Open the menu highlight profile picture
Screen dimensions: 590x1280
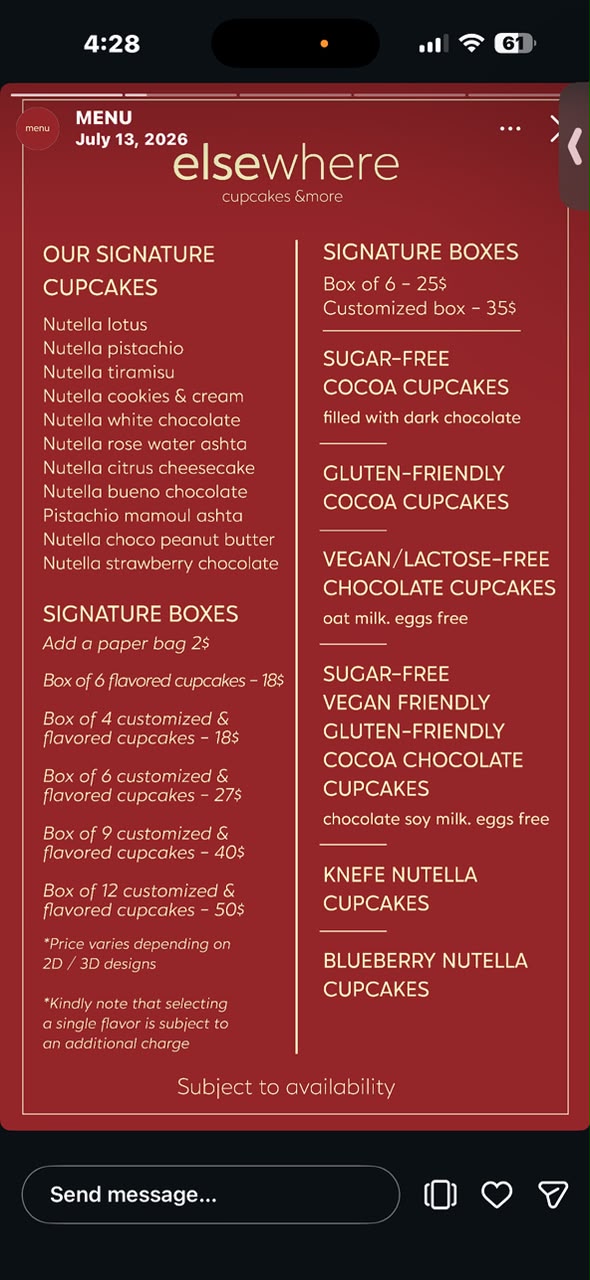click(x=38, y=128)
